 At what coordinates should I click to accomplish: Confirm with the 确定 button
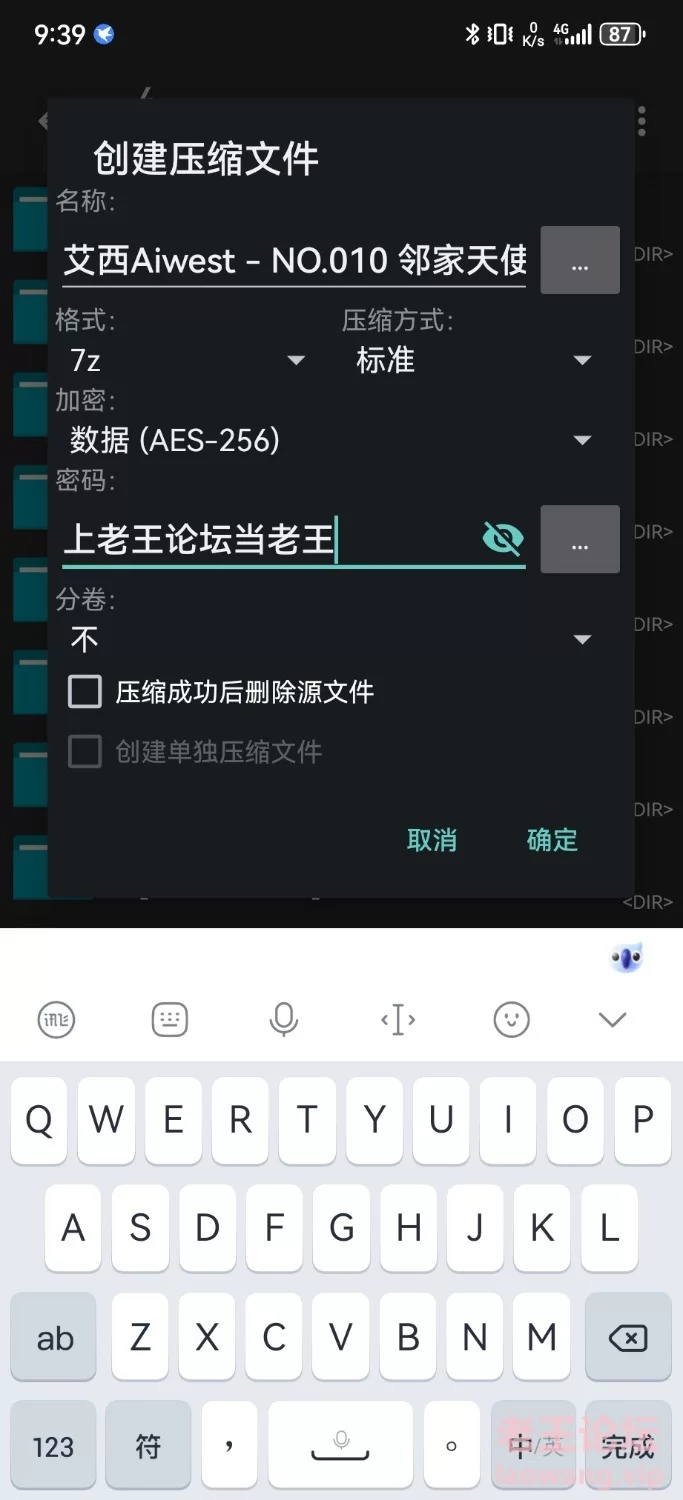552,840
